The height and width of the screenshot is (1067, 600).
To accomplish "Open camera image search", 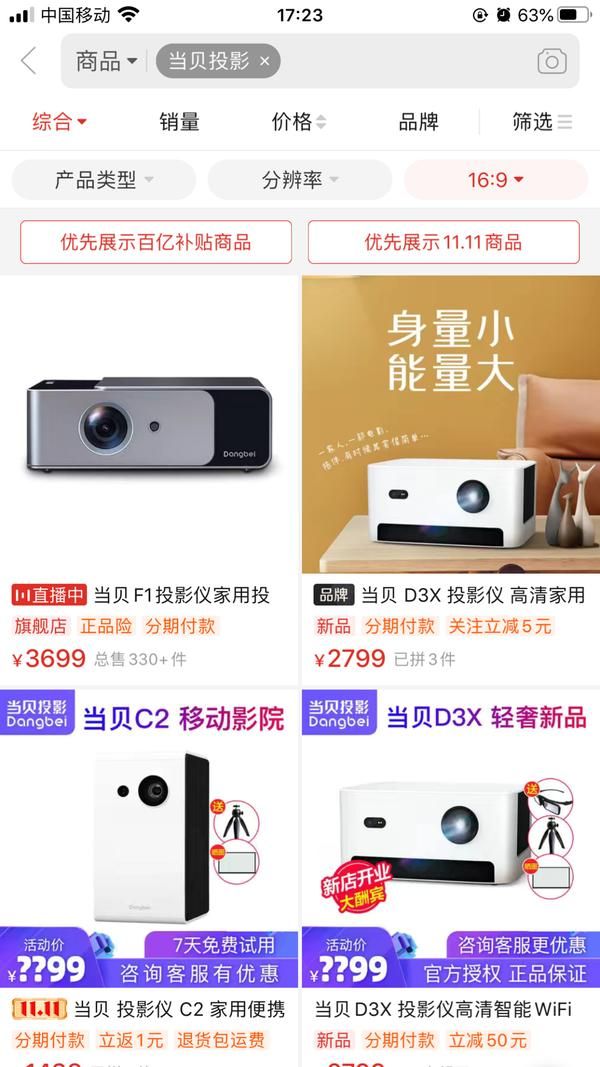I will (x=551, y=61).
